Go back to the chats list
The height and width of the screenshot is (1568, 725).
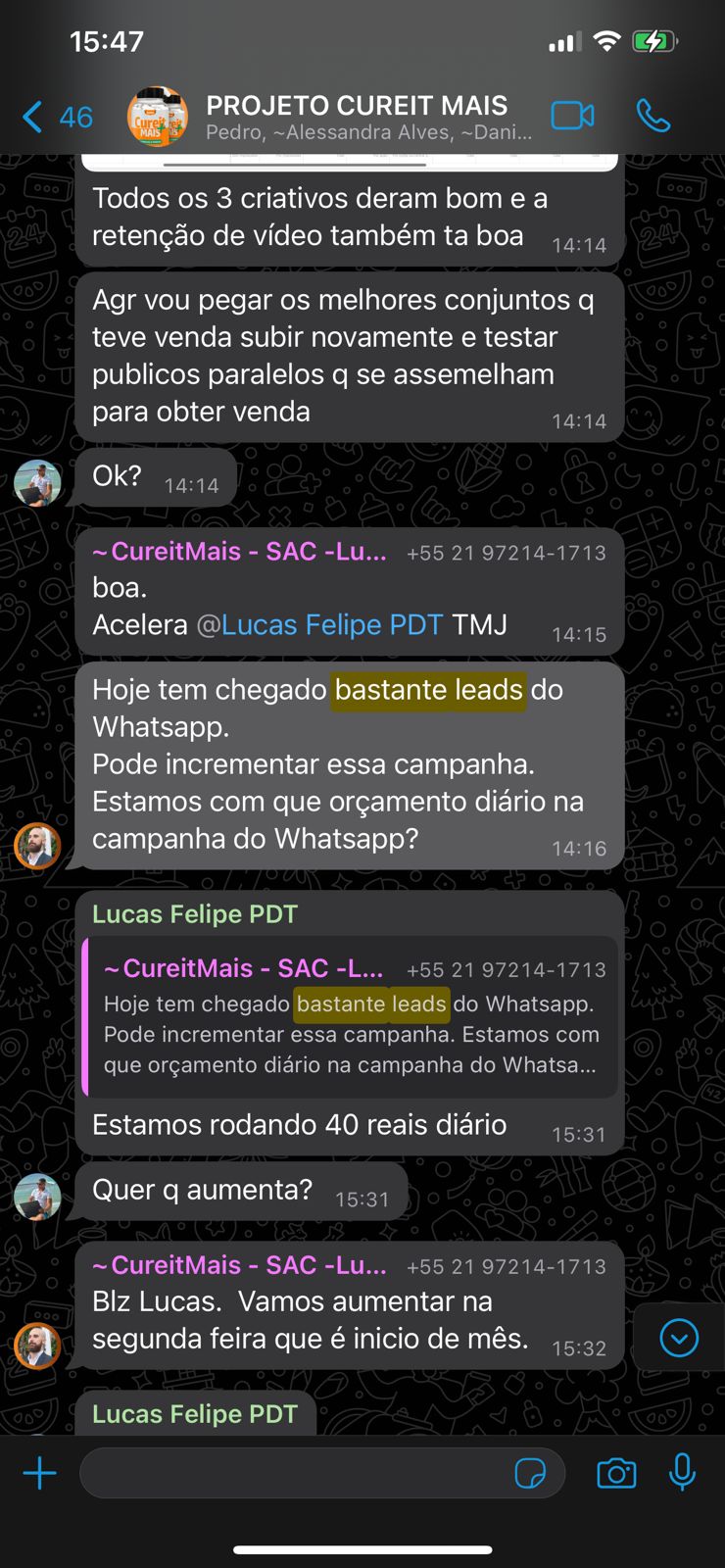(56, 117)
